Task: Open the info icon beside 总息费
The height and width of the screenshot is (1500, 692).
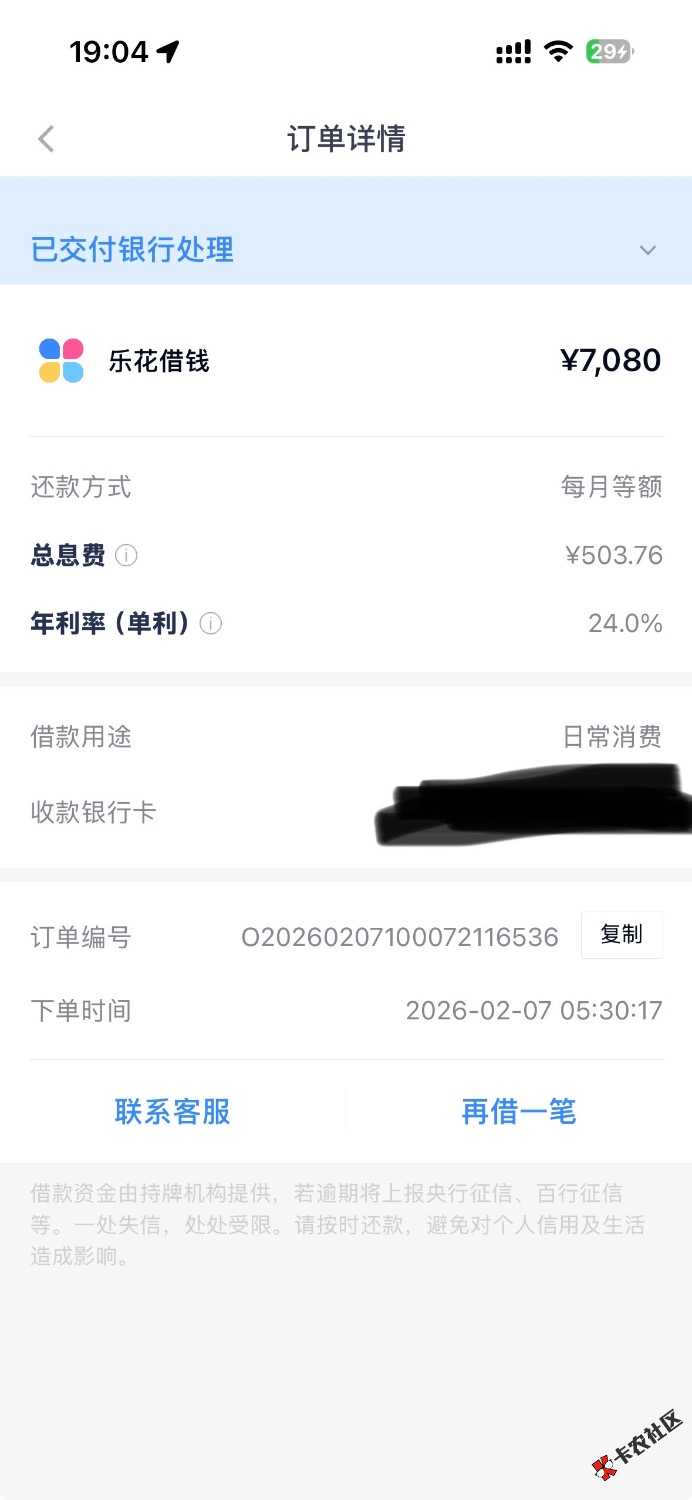Action: point(126,556)
